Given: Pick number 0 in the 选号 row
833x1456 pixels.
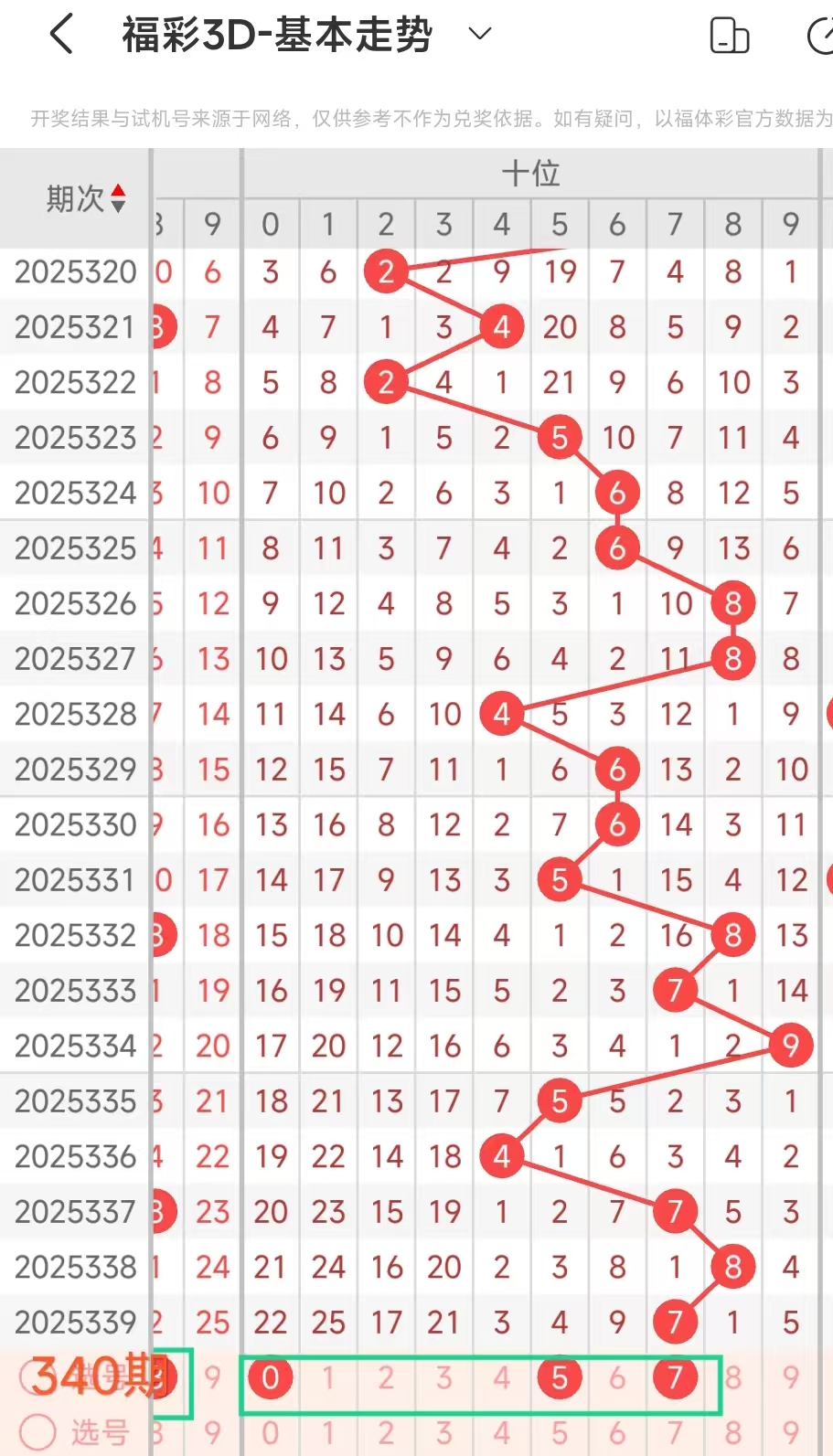Looking at the screenshot, I should (x=270, y=1432).
